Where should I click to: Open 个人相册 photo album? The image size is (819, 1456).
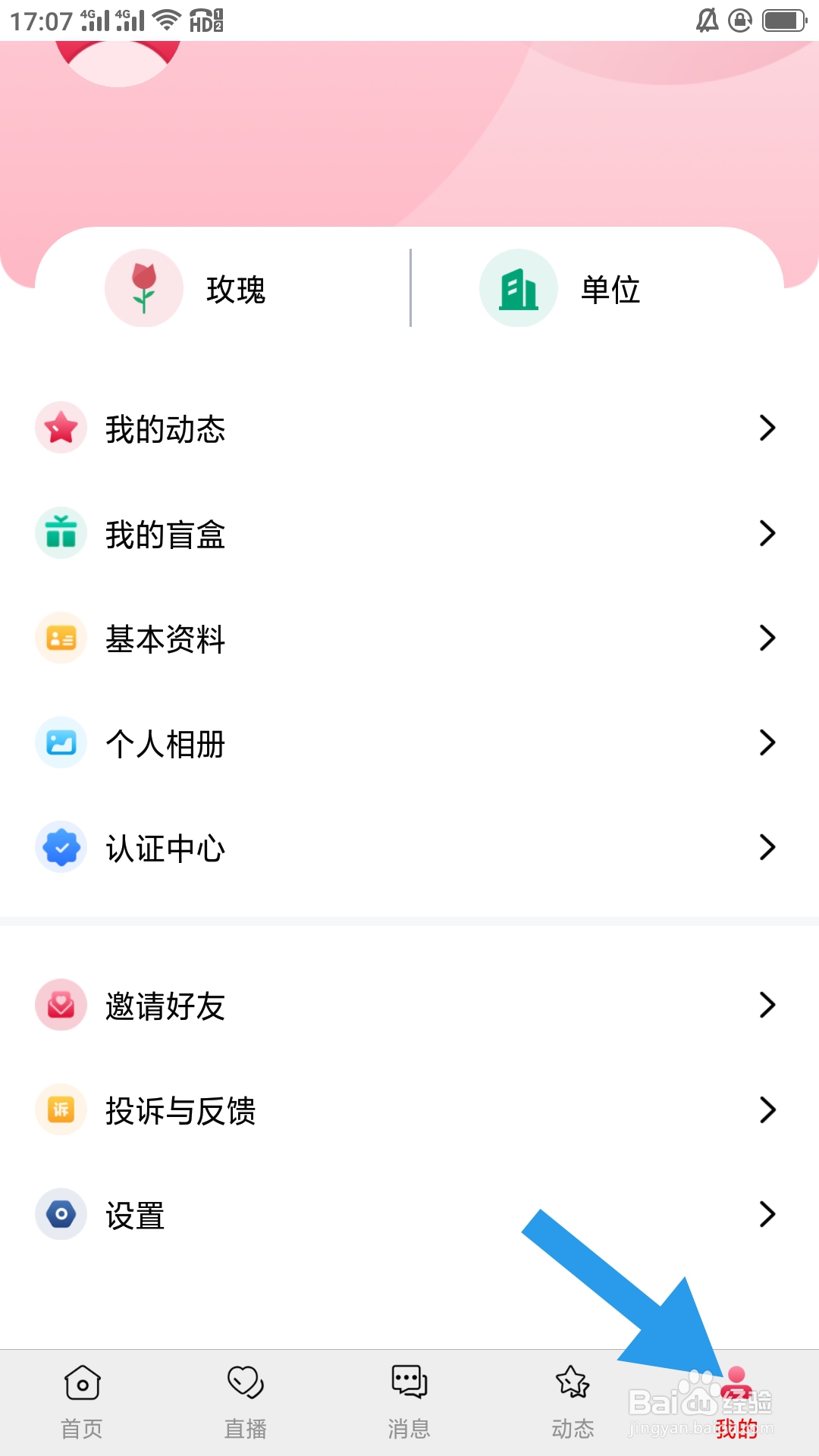pyautogui.click(x=409, y=743)
